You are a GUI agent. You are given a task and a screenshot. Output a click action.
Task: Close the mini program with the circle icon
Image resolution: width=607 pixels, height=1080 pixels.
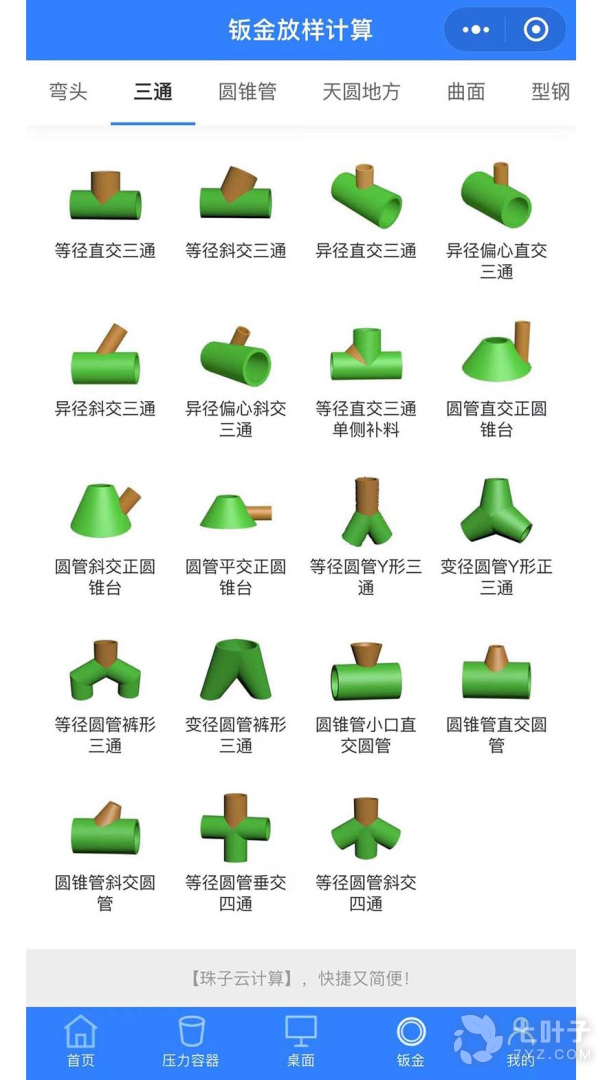536,30
